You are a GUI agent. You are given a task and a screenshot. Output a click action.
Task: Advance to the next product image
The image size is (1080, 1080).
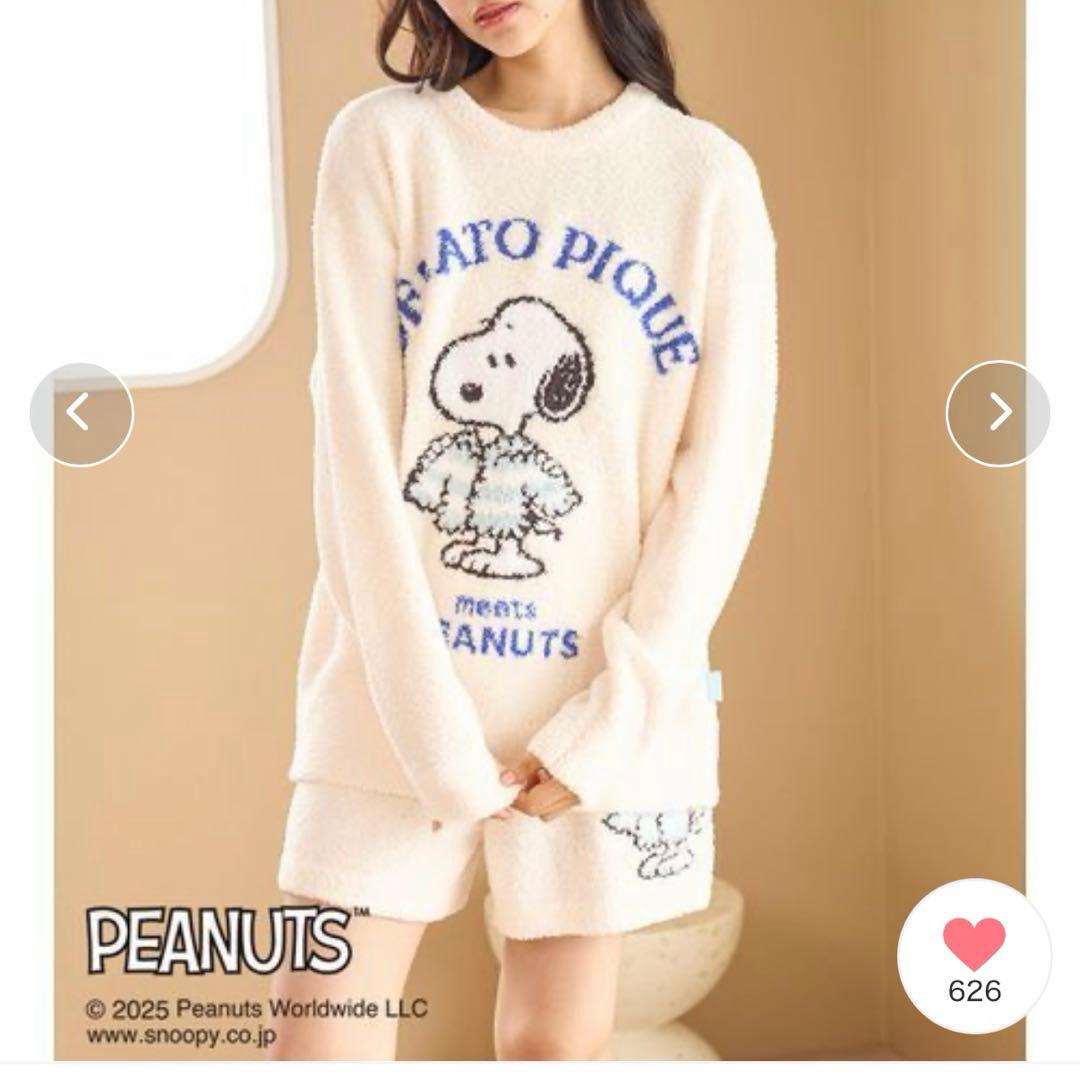point(997,412)
